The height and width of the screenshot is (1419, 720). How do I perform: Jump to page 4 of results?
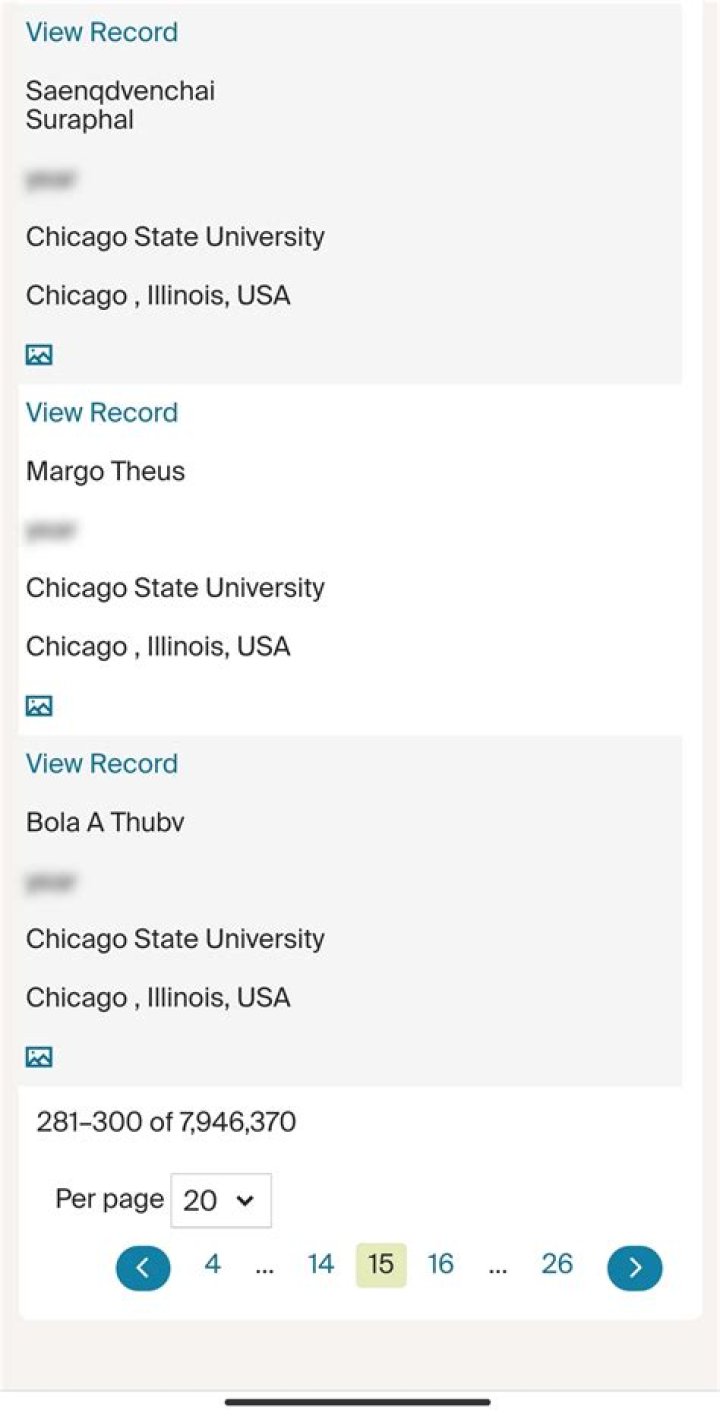point(212,1264)
